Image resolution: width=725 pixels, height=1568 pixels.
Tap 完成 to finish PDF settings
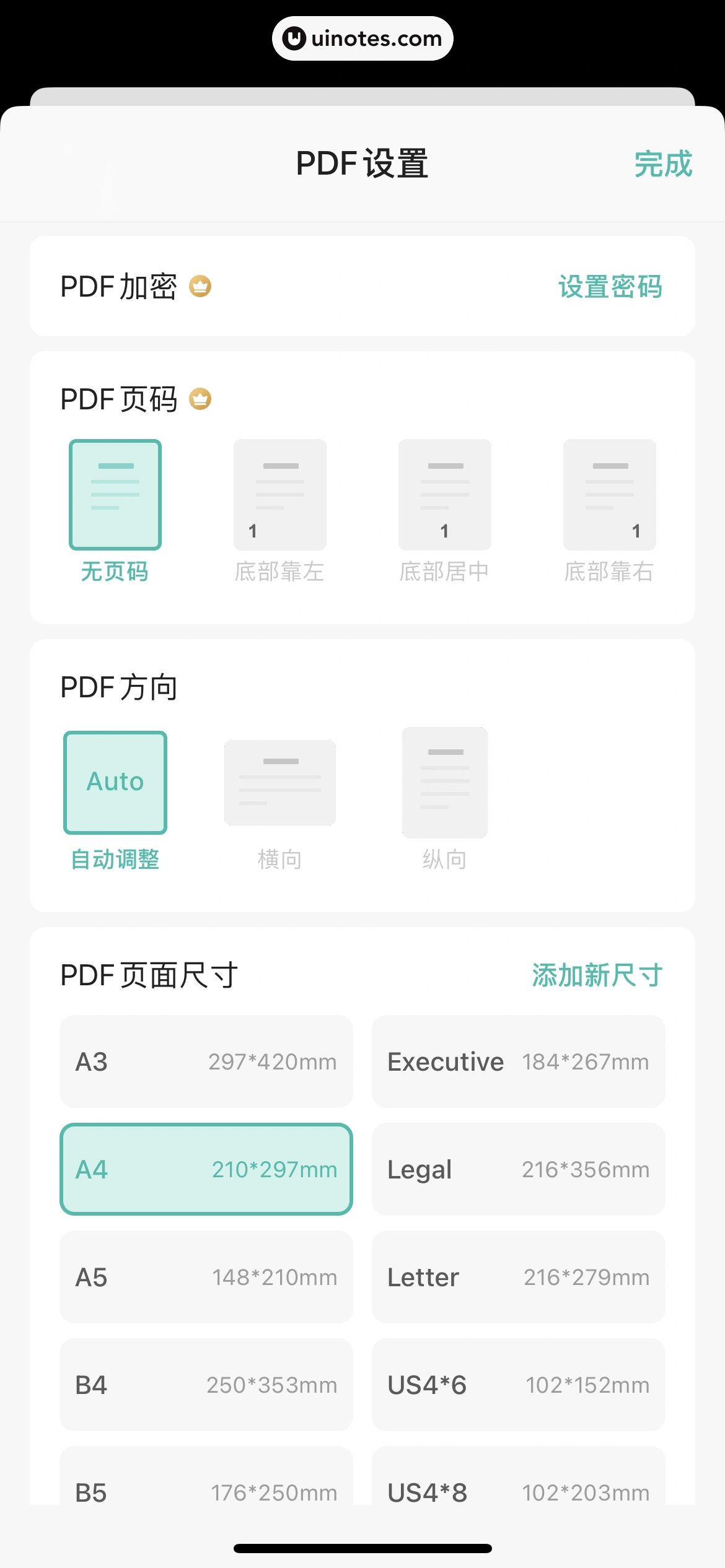point(662,164)
